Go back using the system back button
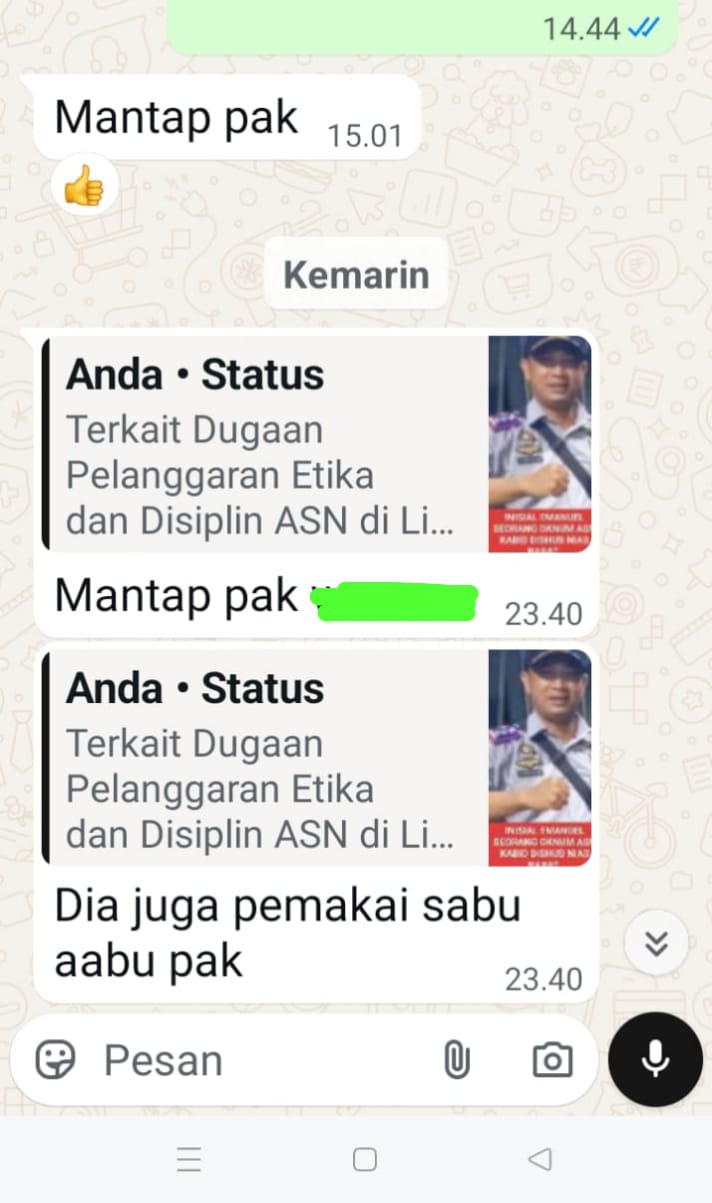Screen dimensions: 712x1203 [540, 1159]
